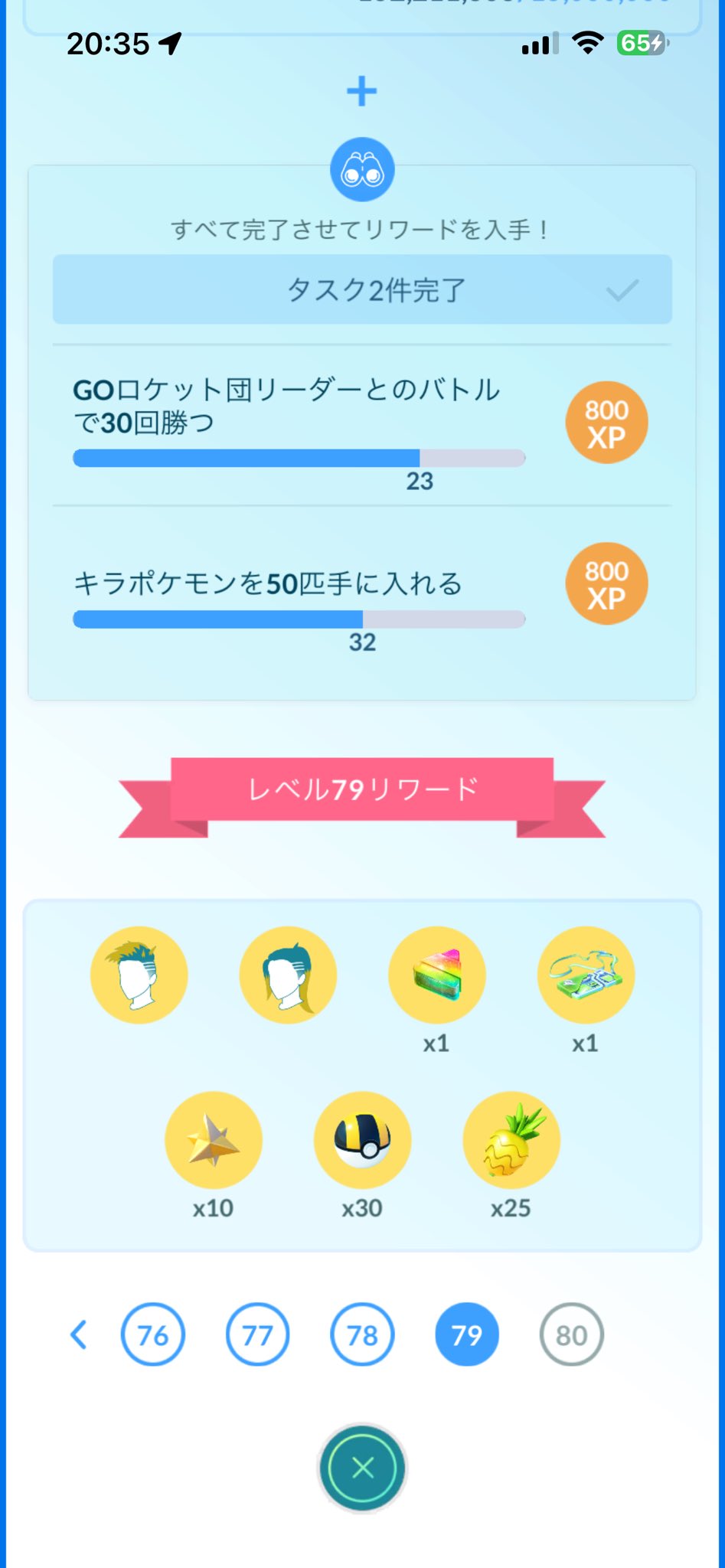The height and width of the screenshot is (1568, 725).
Task: Select level 76 rewards
Action: pyautogui.click(x=152, y=1334)
